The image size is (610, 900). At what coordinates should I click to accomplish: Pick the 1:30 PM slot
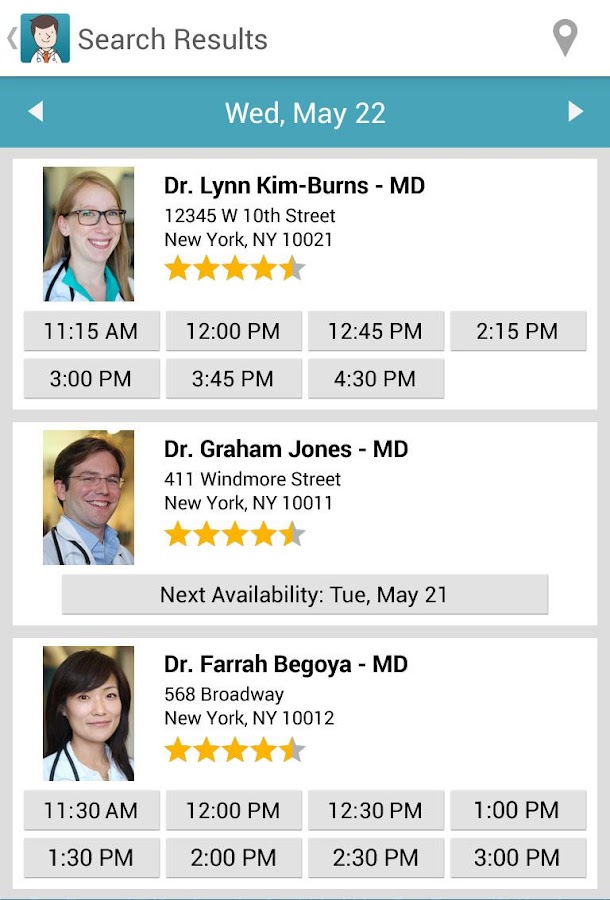[x=91, y=858]
